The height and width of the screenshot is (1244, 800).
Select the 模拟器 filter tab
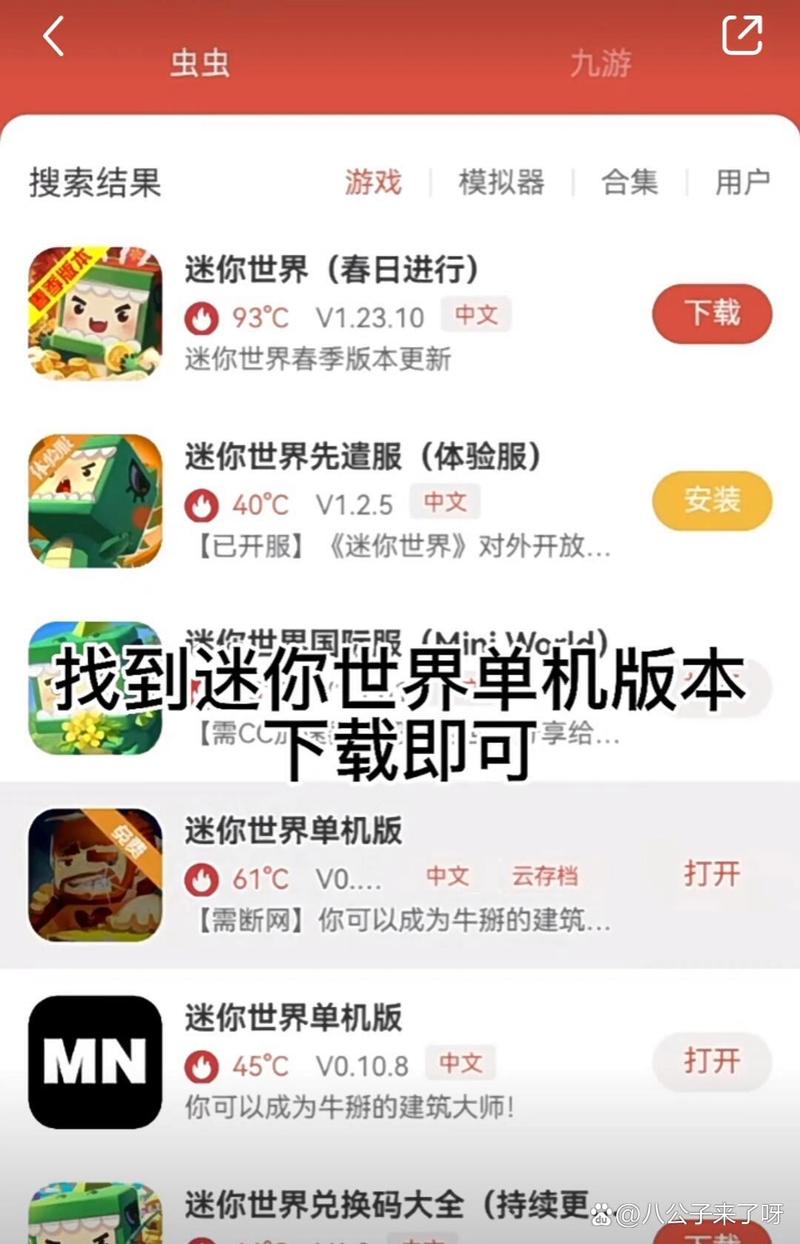click(500, 182)
